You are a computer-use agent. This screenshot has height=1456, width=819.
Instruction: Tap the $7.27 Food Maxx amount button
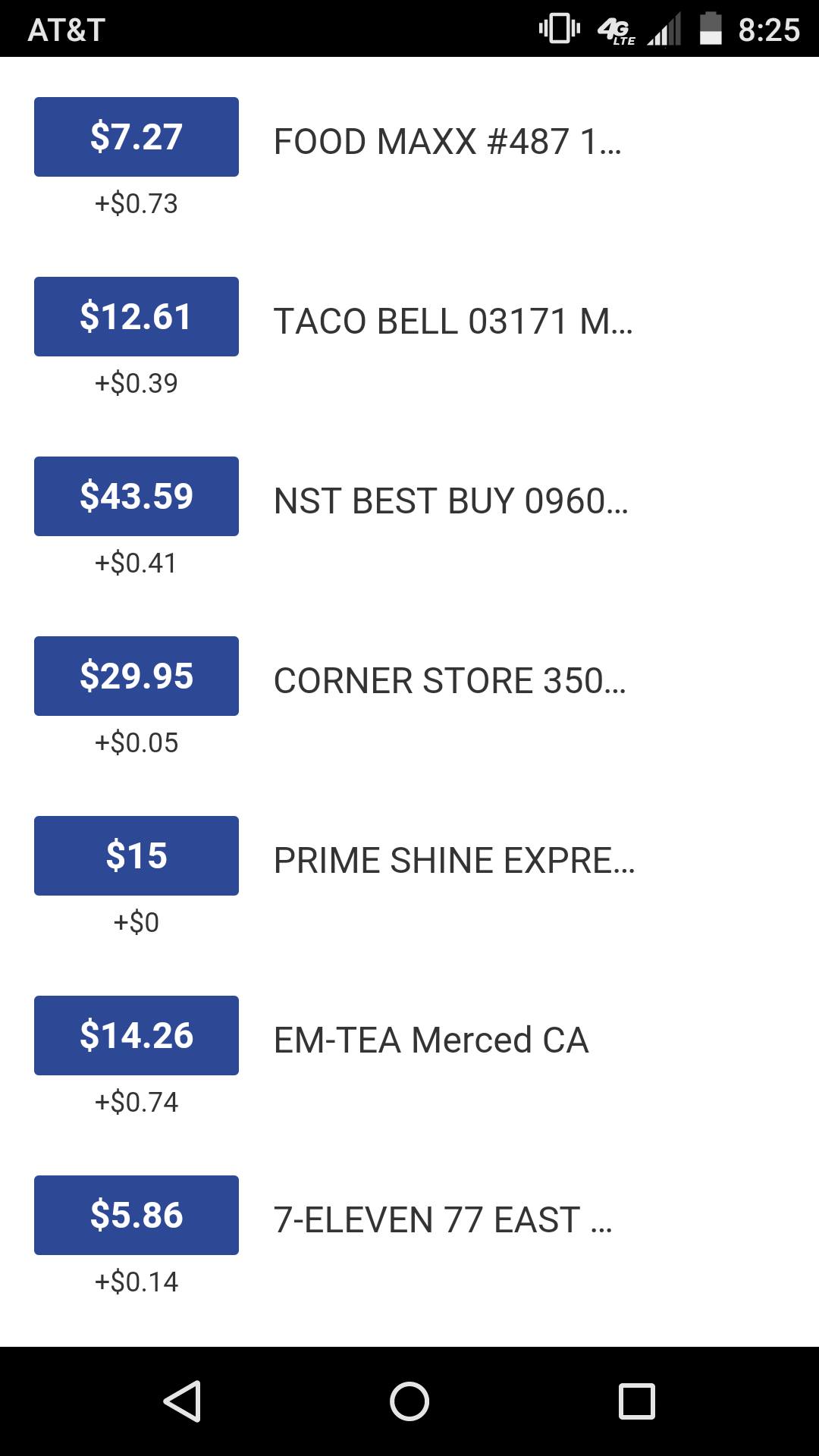136,136
